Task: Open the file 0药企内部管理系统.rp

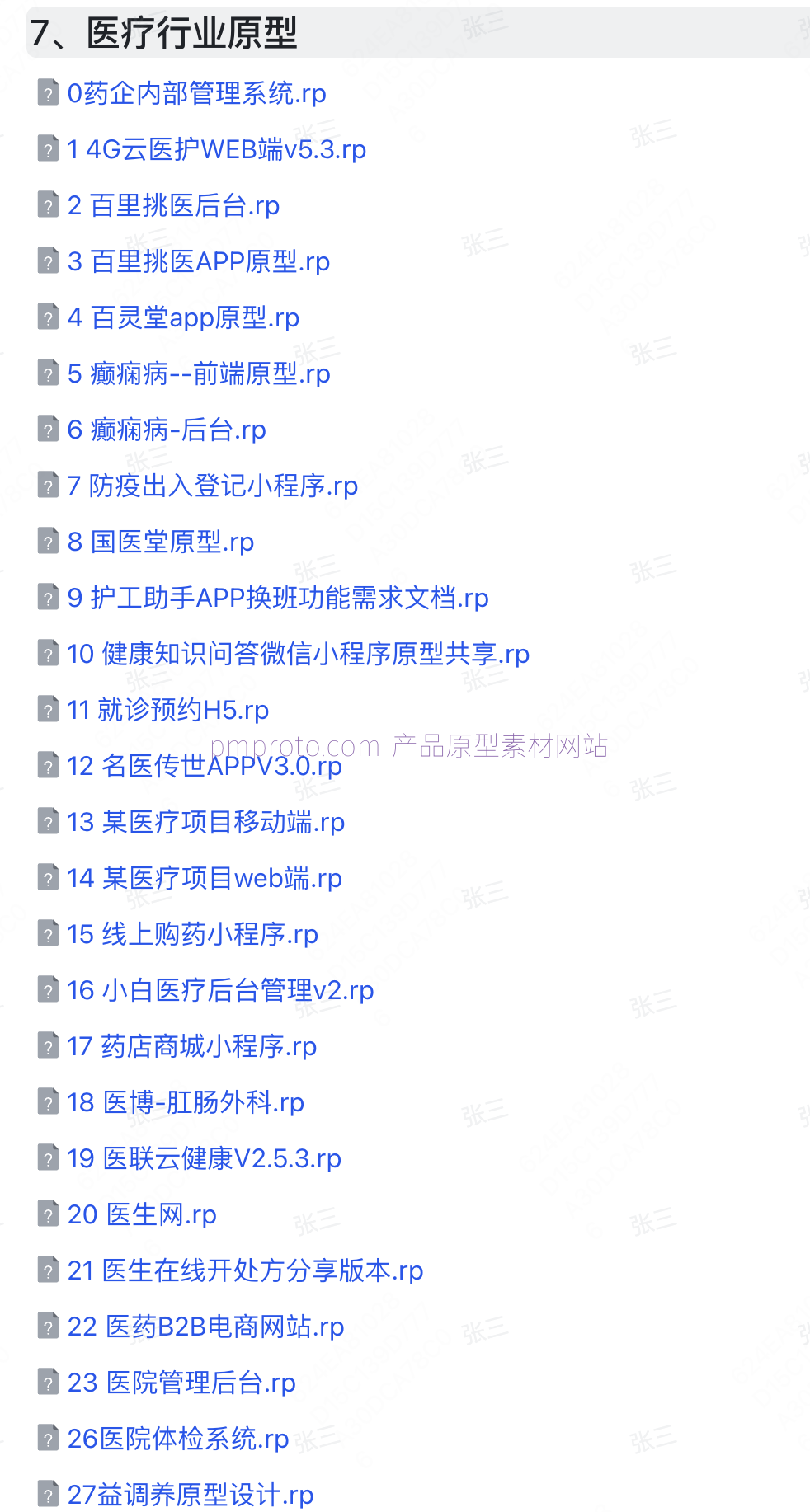Action: coord(196,93)
